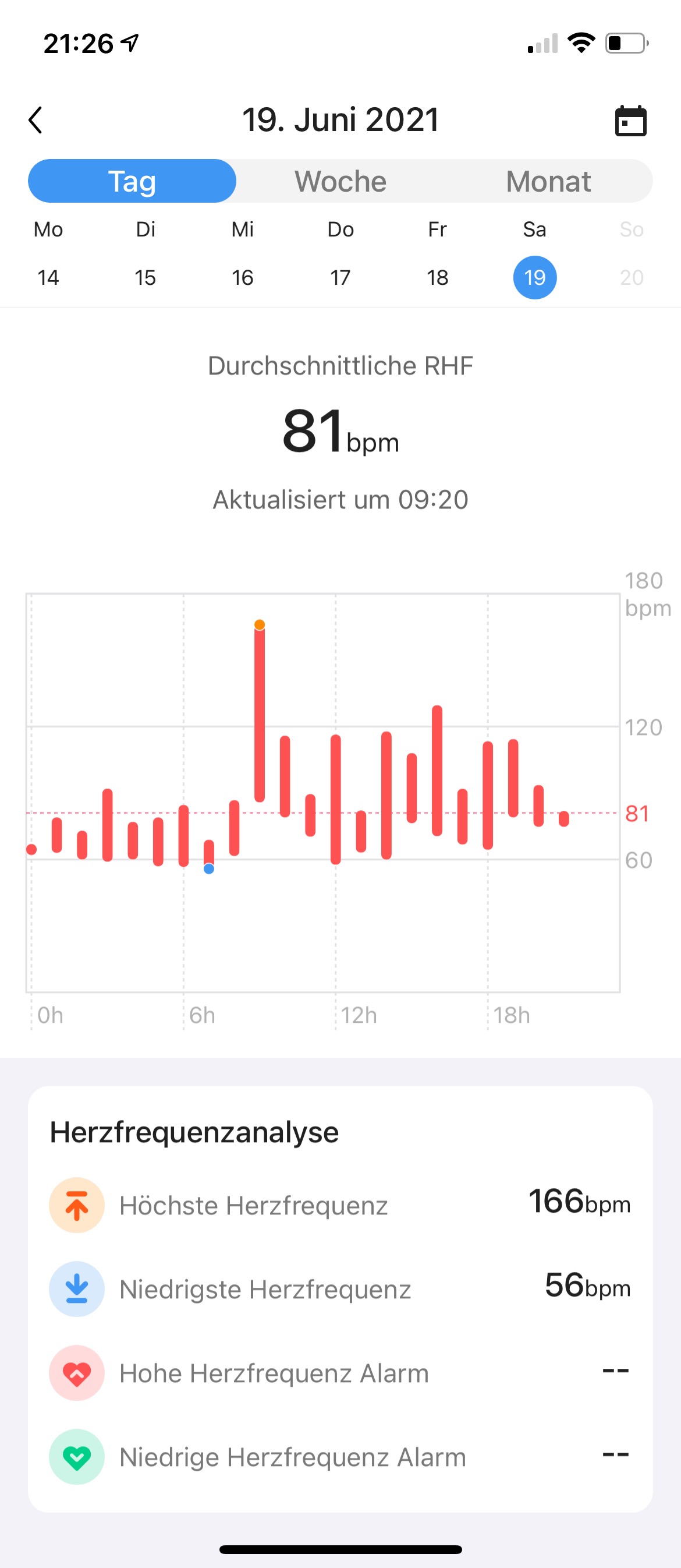The image size is (681, 1568).
Task: Select Saturday the 19th
Action: pyautogui.click(x=534, y=277)
